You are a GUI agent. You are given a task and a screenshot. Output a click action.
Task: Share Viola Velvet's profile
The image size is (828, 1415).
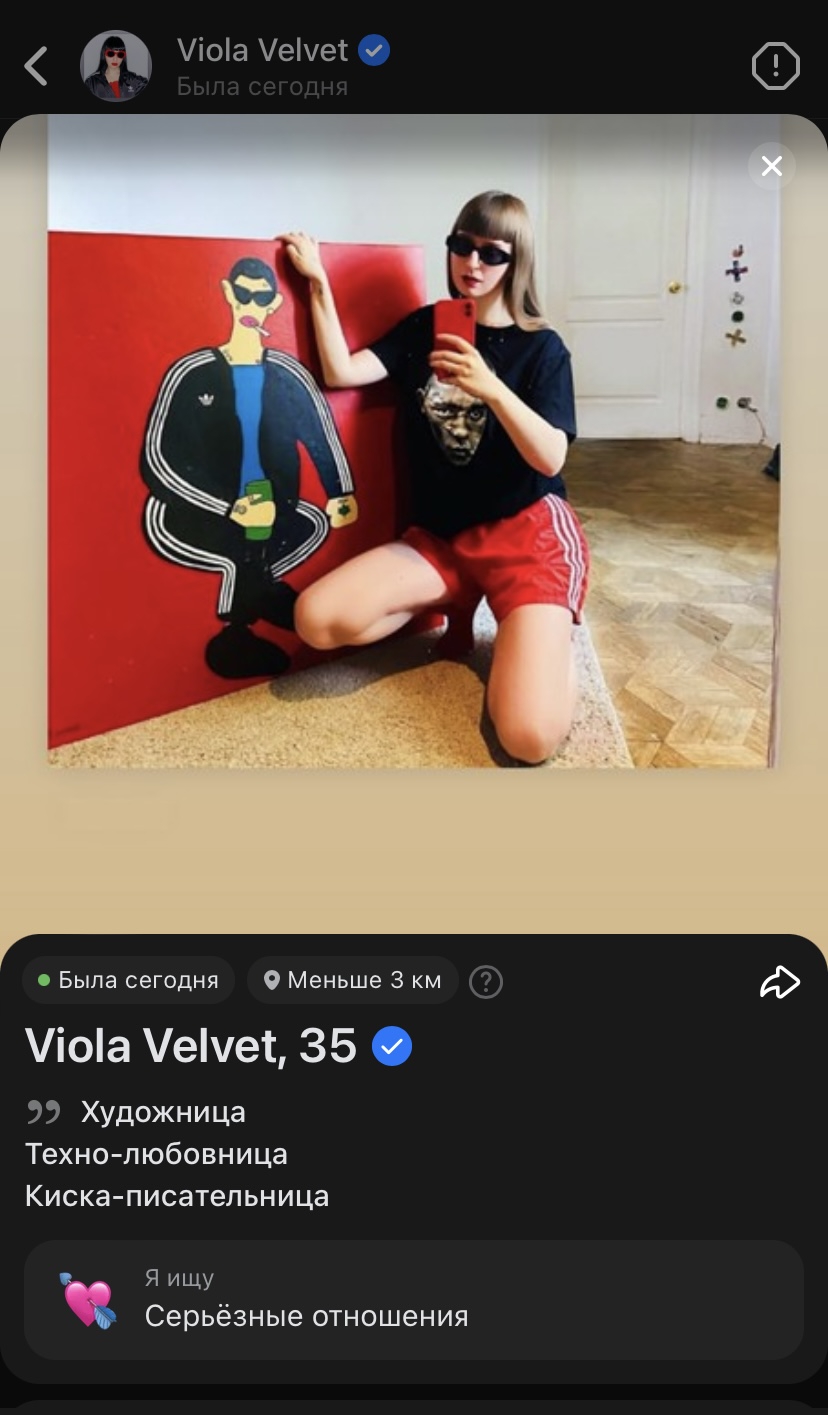(780, 982)
